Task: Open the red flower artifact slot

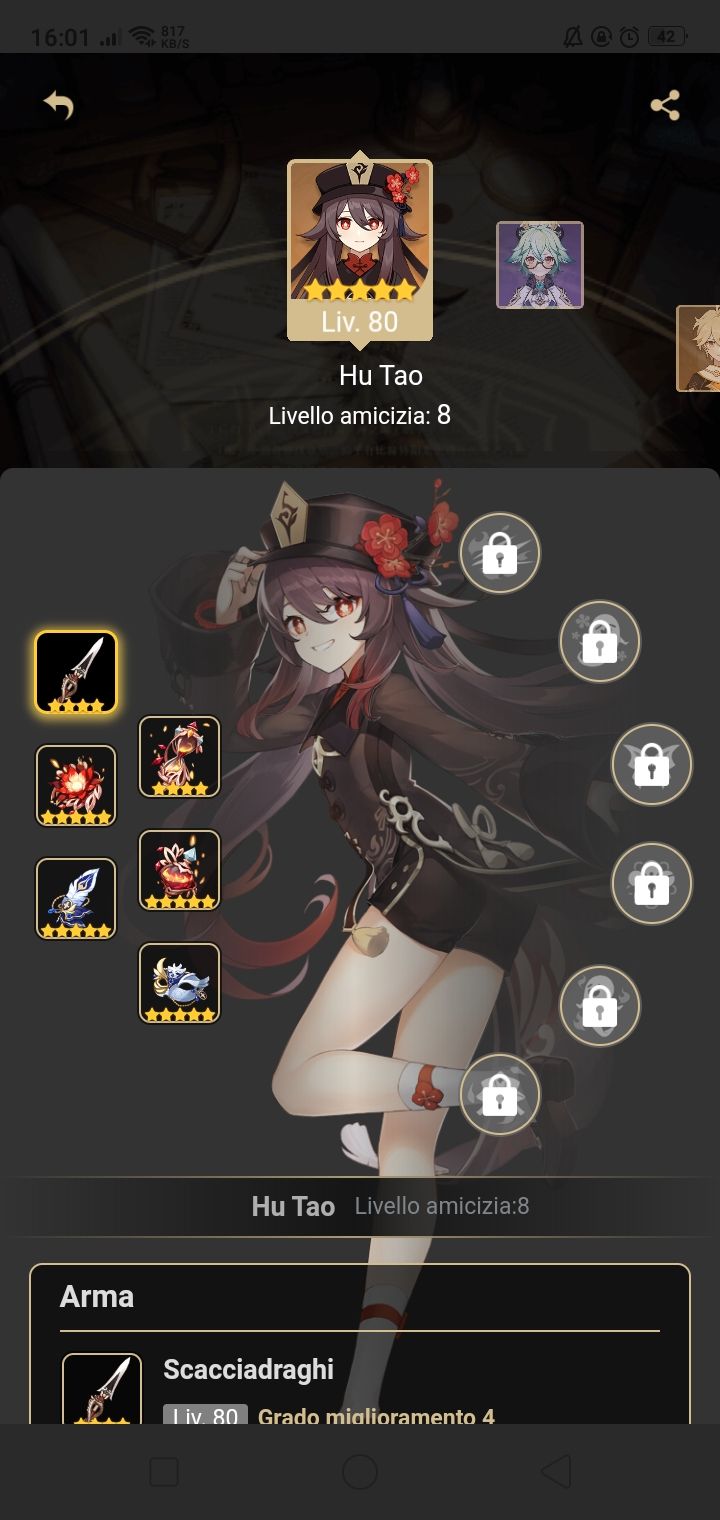Action: pyautogui.click(x=76, y=786)
